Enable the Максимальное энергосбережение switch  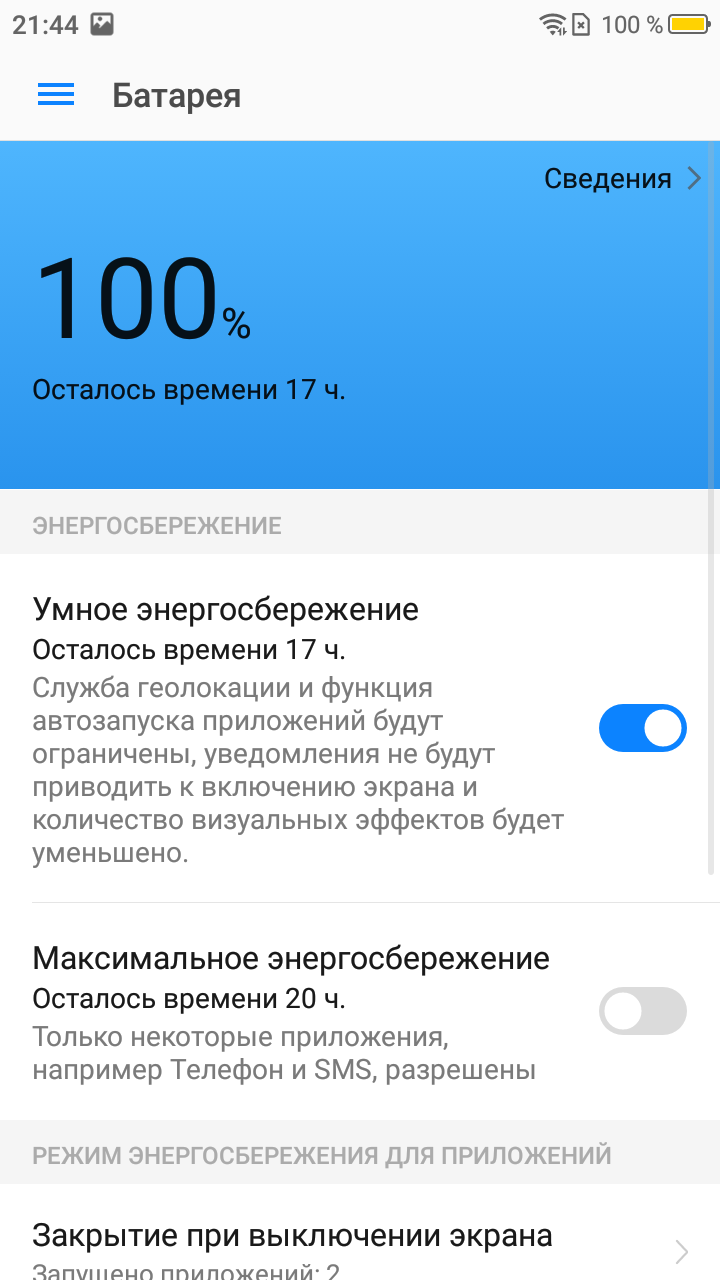tap(642, 1011)
